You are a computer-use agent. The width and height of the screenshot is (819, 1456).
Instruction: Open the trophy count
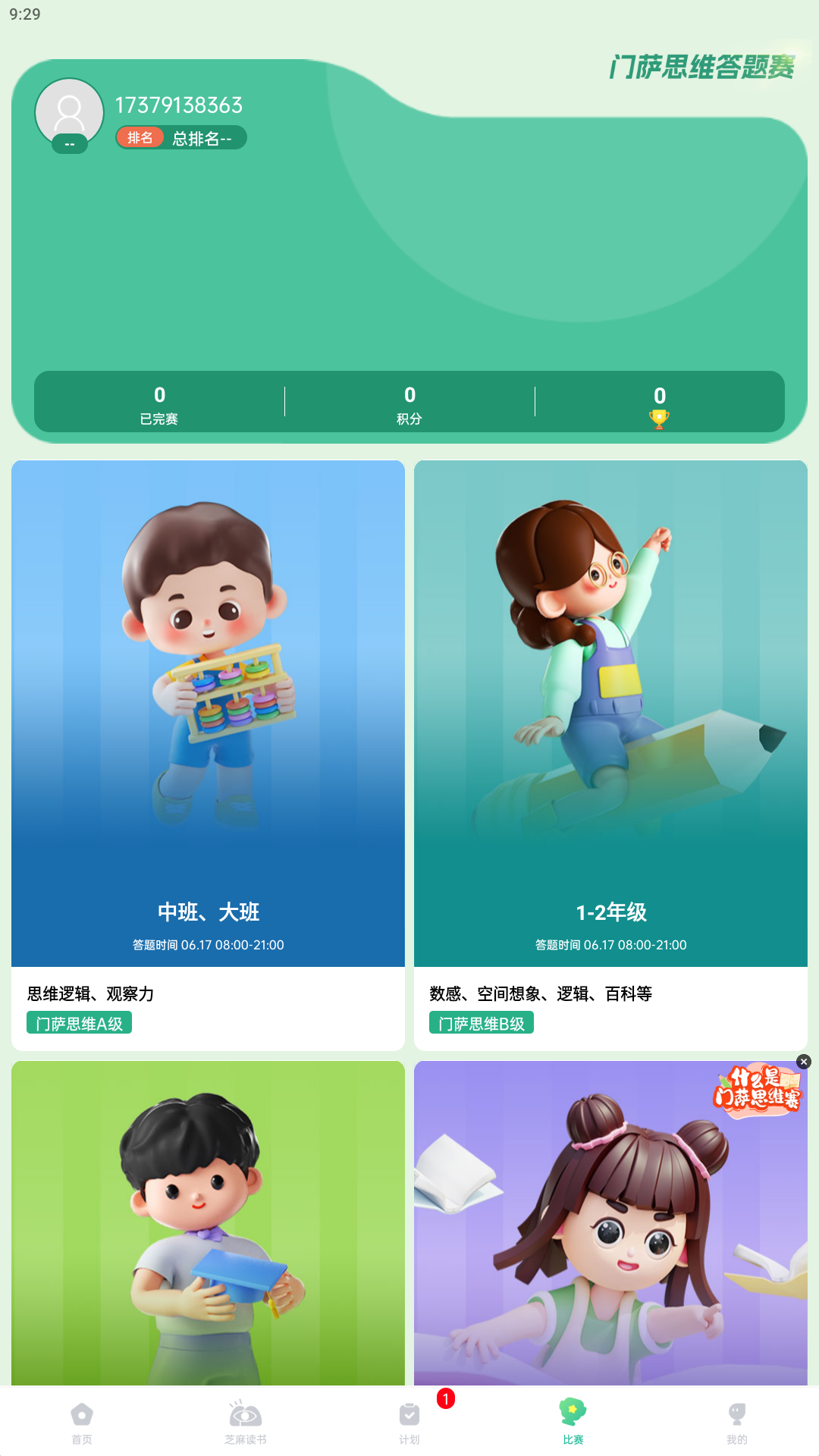[659, 405]
